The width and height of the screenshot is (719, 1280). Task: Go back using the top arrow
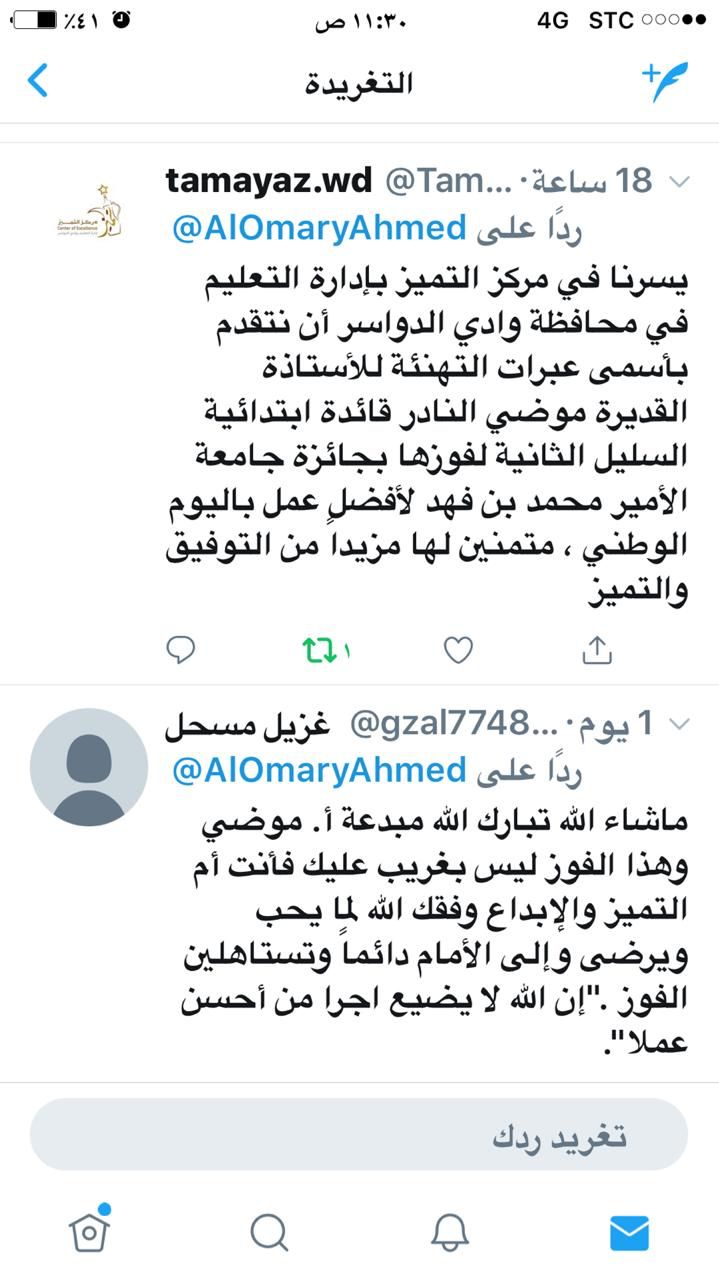pyautogui.click(x=38, y=81)
